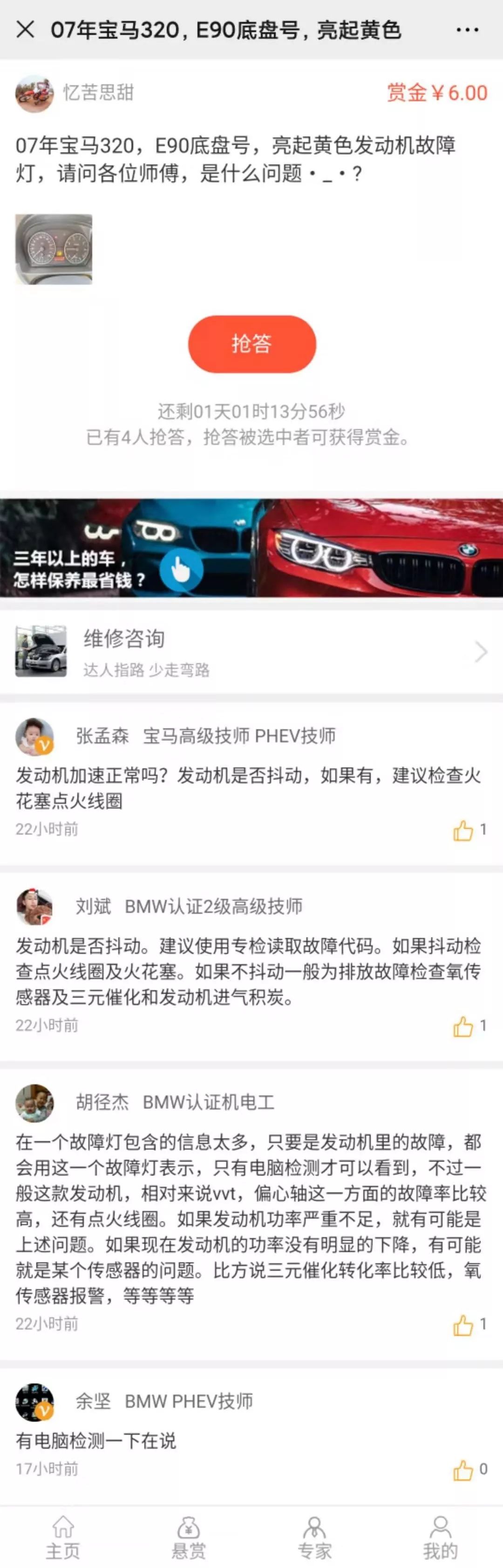Open the 维修咨询 row

(x=251, y=652)
